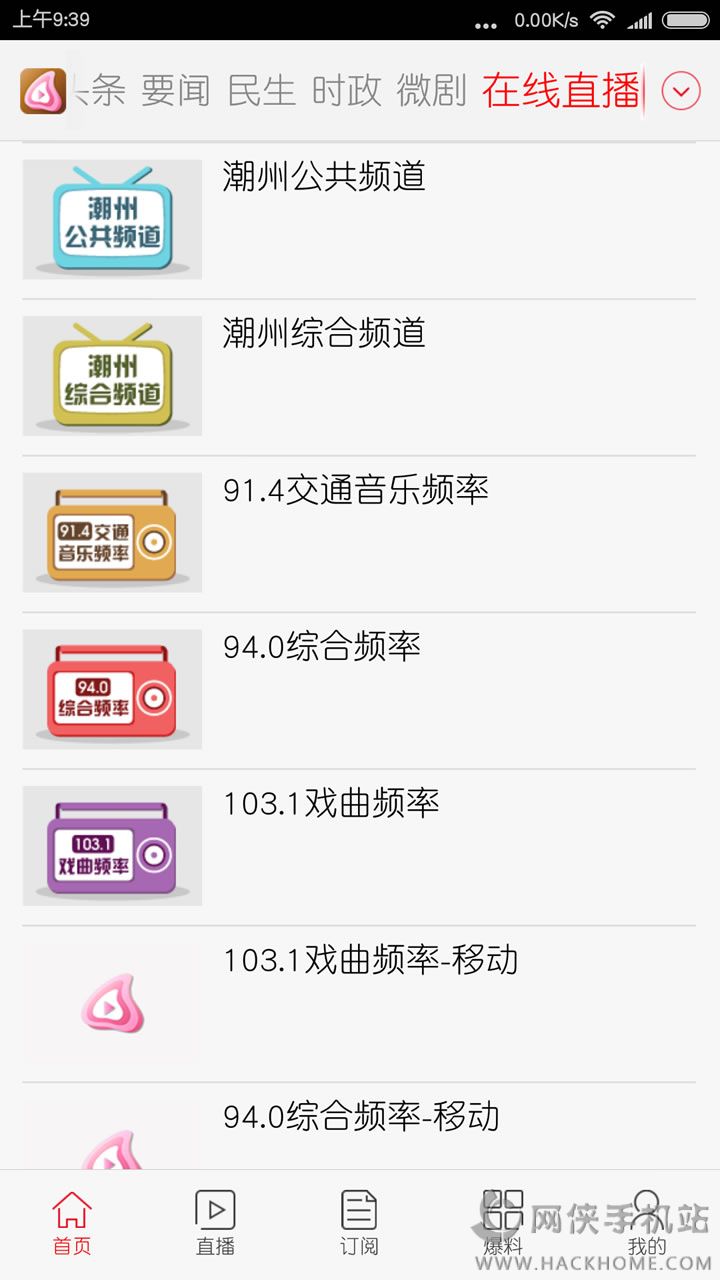720x1280 pixels.
Task: Select the 在线直播 top tab
Action: point(560,91)
